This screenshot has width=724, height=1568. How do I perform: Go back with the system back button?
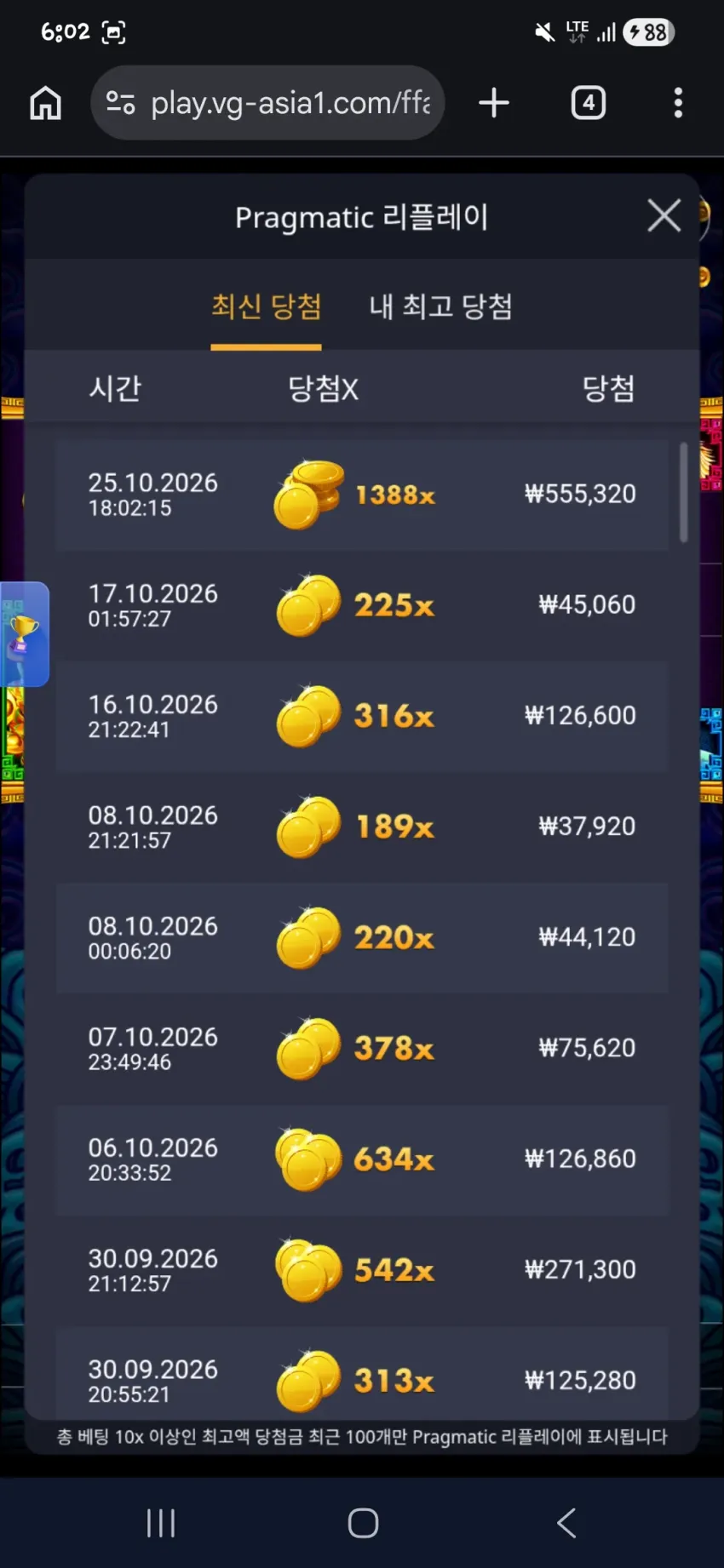566,1522
